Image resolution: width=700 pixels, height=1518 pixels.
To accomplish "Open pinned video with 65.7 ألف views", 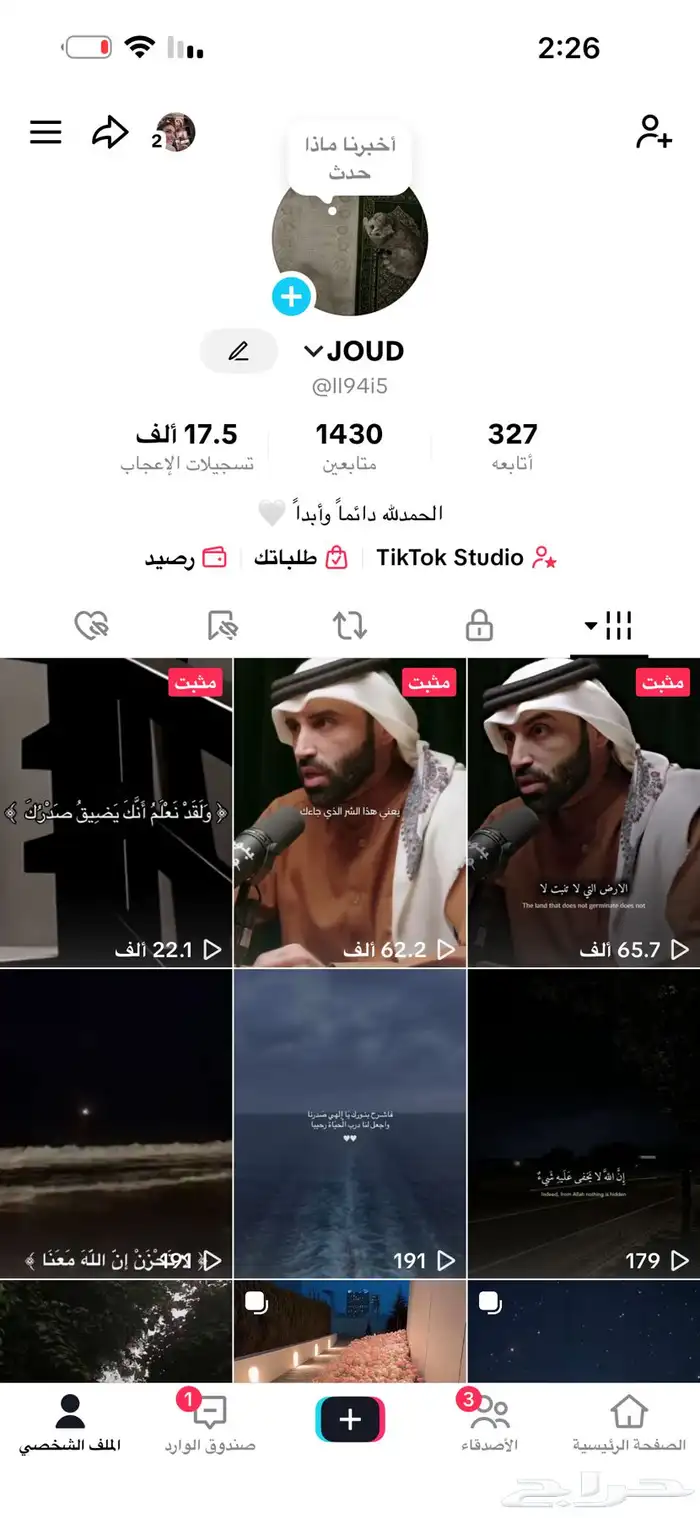I will coord(584,812).
